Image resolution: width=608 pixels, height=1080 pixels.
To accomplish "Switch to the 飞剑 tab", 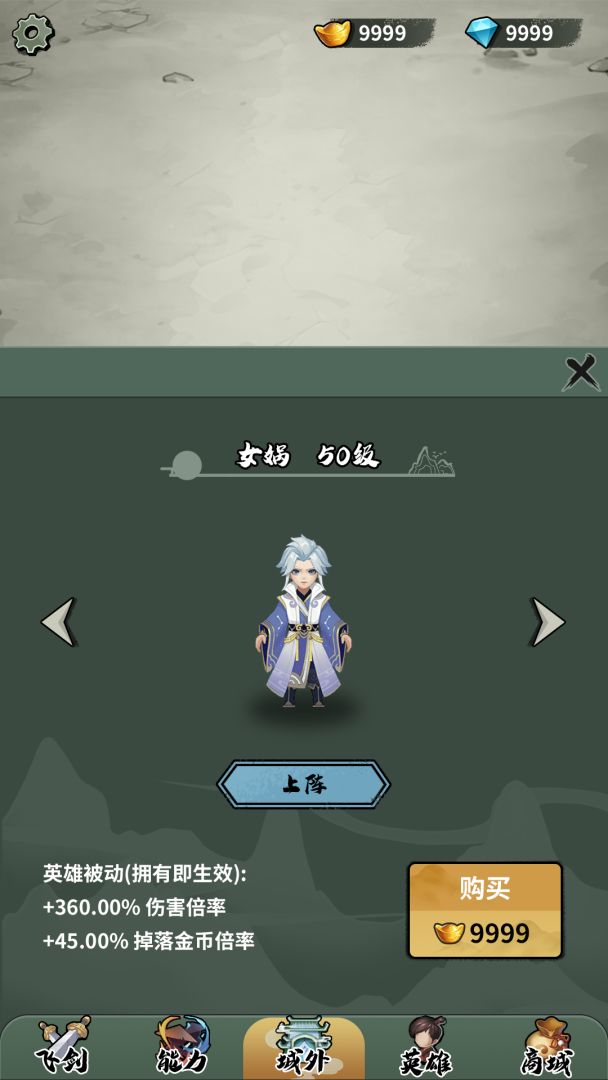I will tap(62, 1047).
